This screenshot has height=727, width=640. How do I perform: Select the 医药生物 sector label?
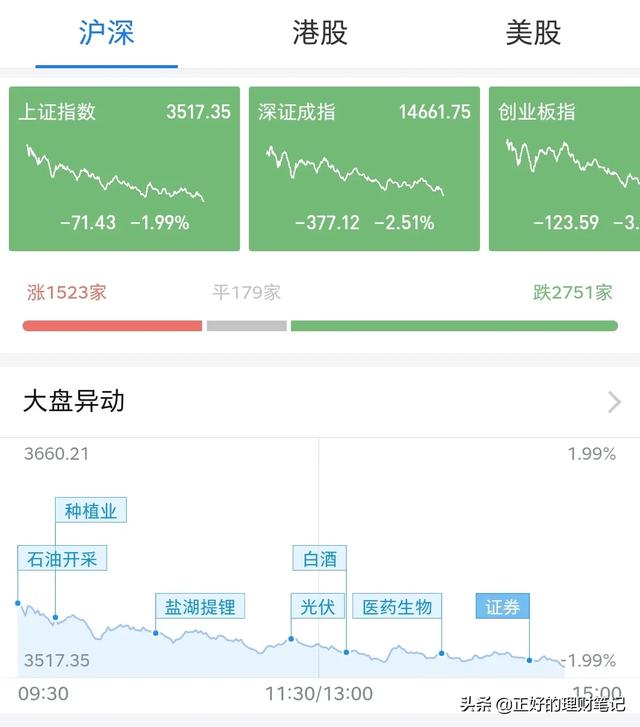pos(397,606)
